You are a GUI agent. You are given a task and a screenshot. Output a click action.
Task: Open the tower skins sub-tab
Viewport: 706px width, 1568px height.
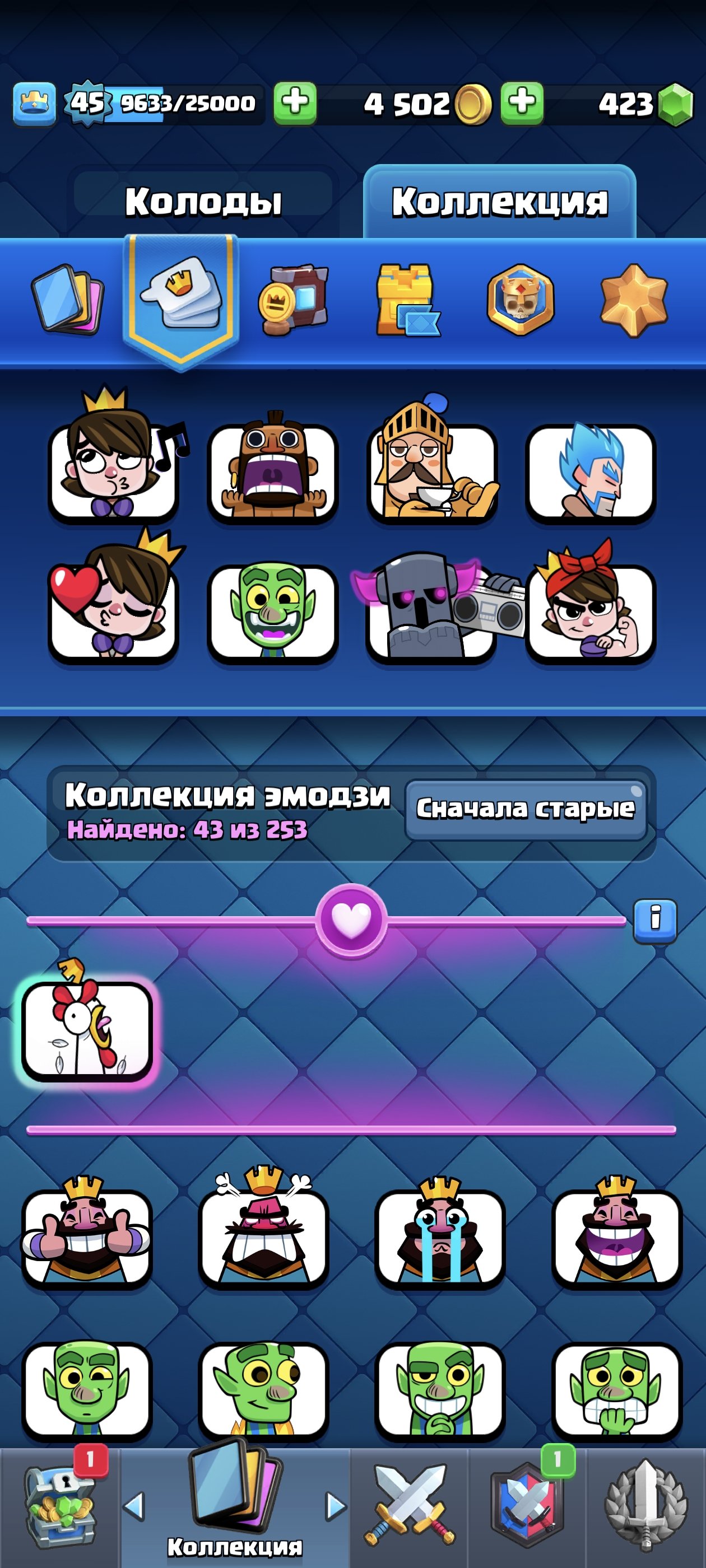coord(406,299)
